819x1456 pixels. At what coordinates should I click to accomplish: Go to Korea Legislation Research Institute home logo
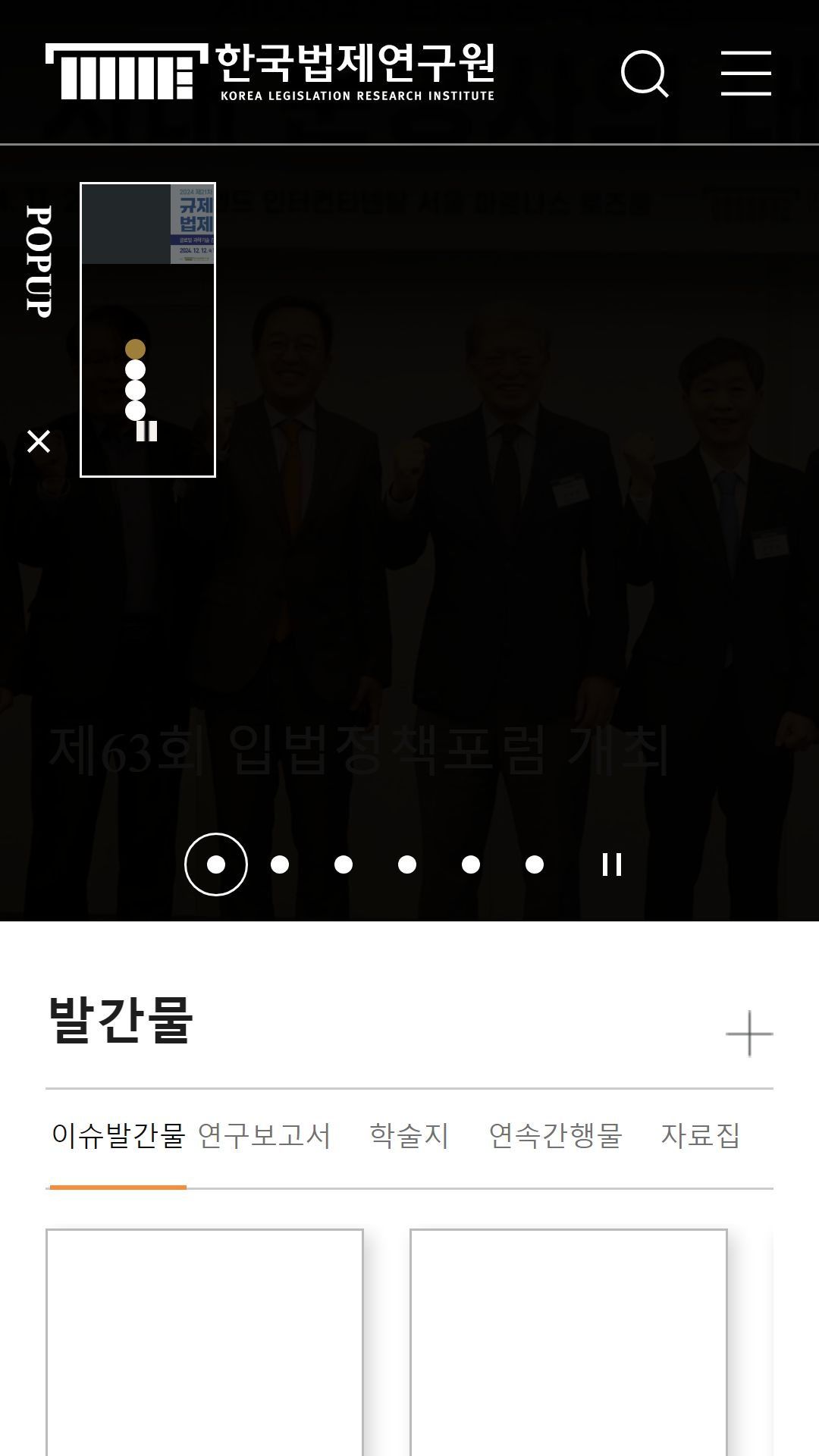click(270, 71)
